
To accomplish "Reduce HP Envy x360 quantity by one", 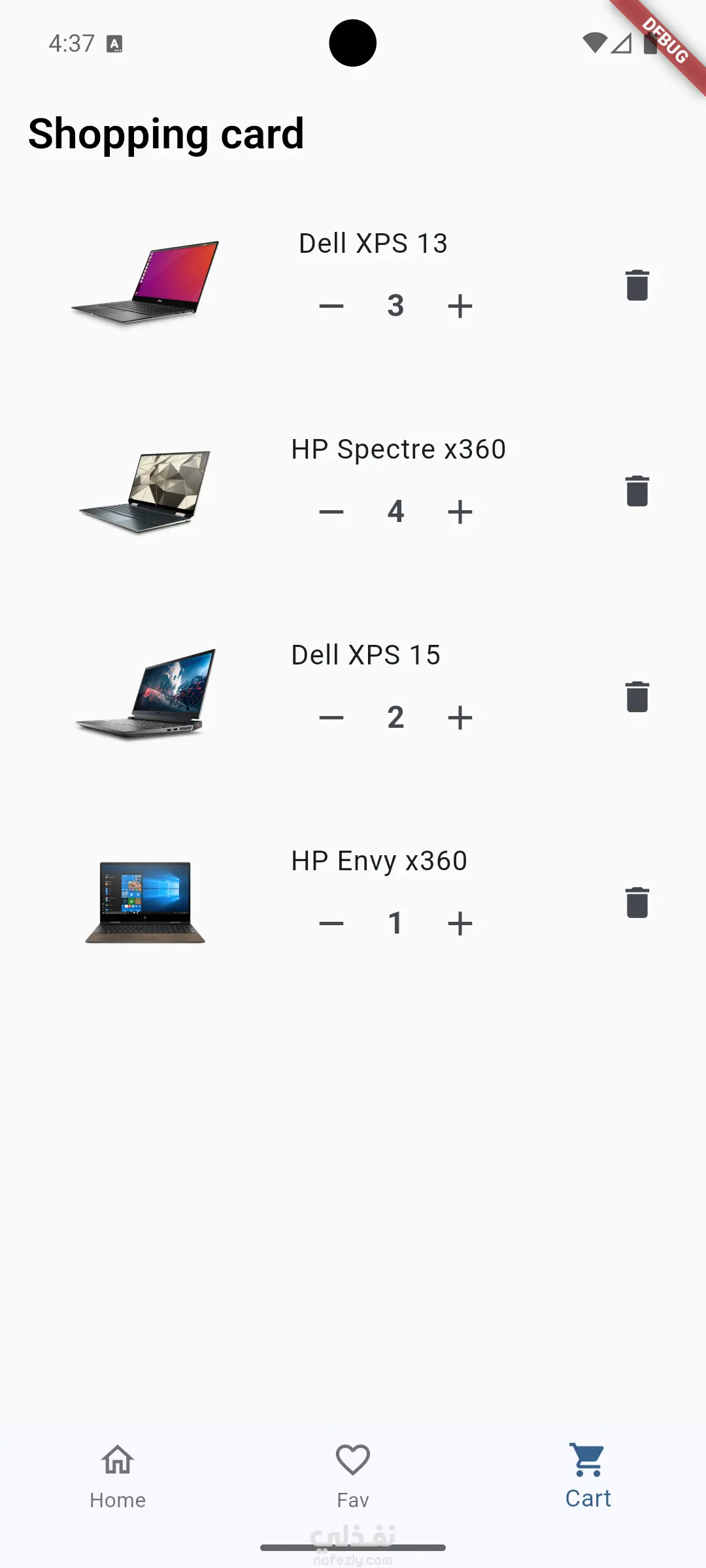I will coord(331,923).
